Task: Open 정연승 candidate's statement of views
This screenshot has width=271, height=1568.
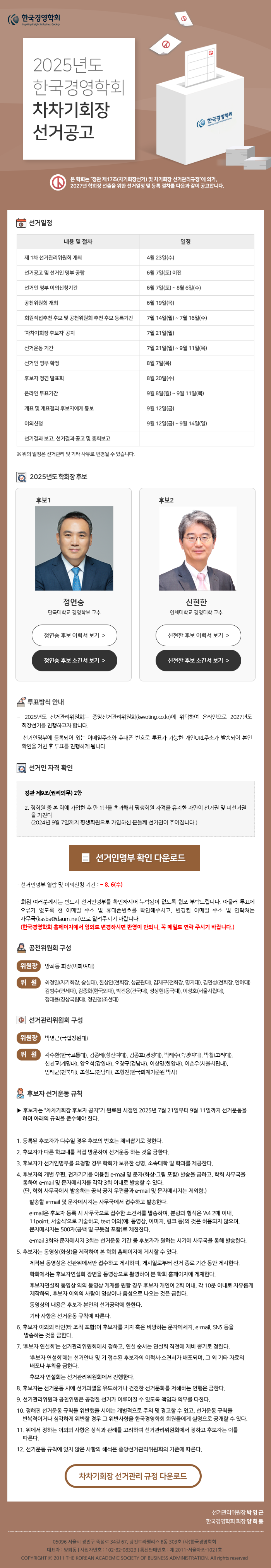Action: click(74, 661)
